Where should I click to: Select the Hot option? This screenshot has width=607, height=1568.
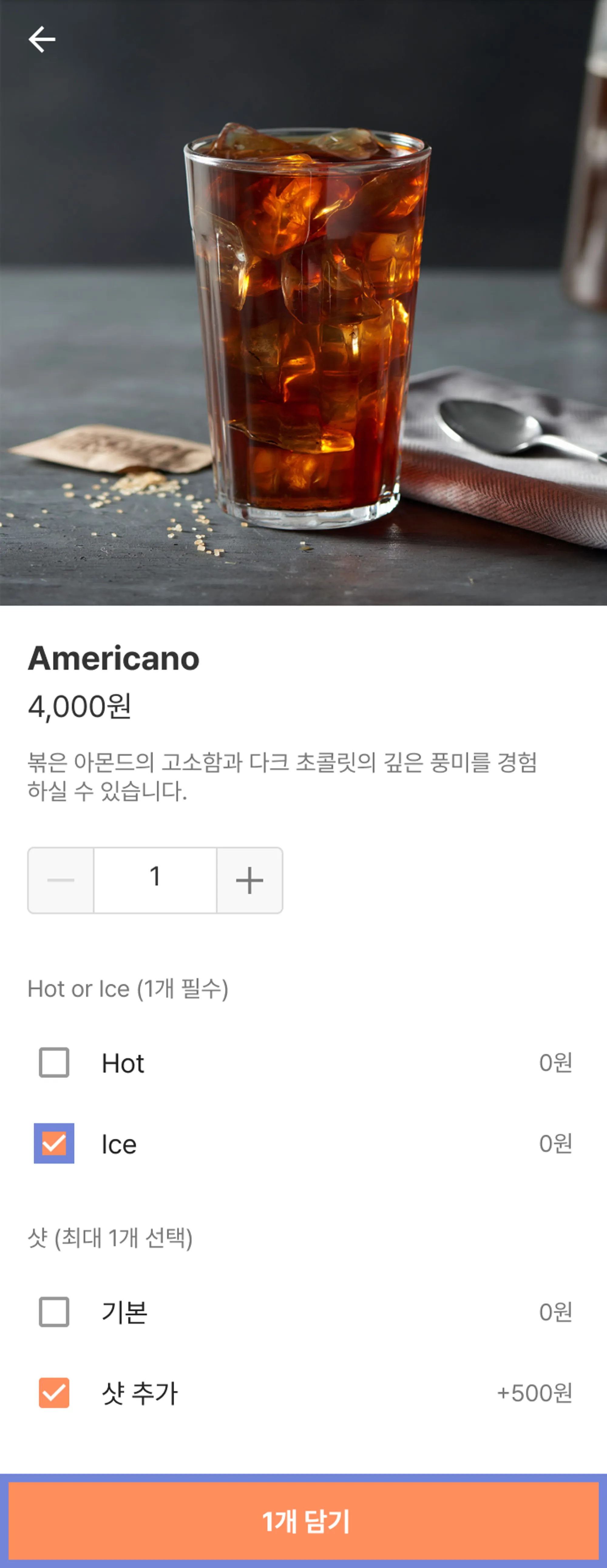(54, 1063)
